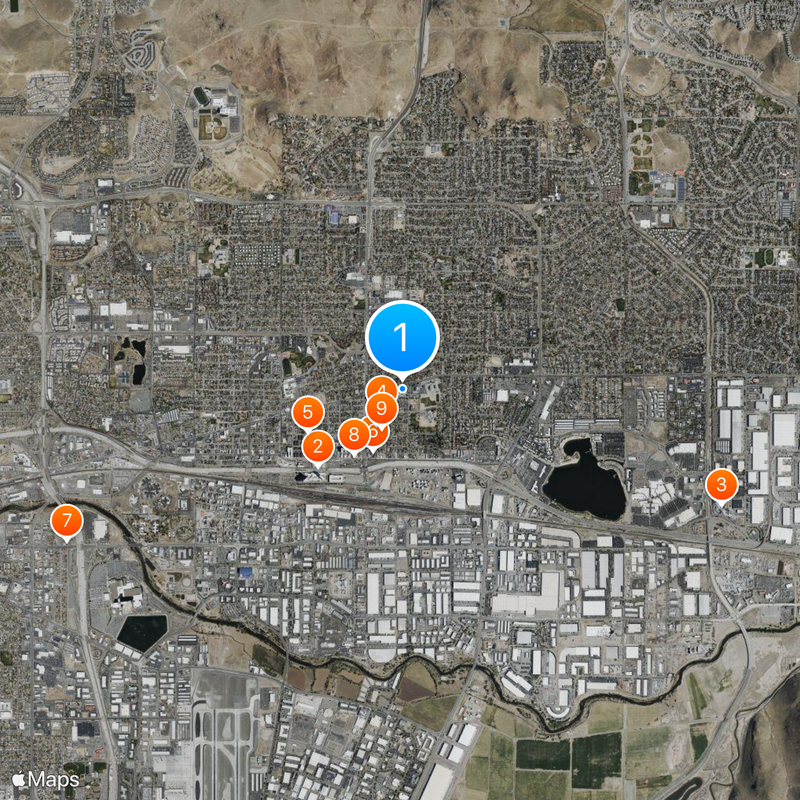Select the orange pin numbered 9
800x800 pixels.
pos(381,408)
